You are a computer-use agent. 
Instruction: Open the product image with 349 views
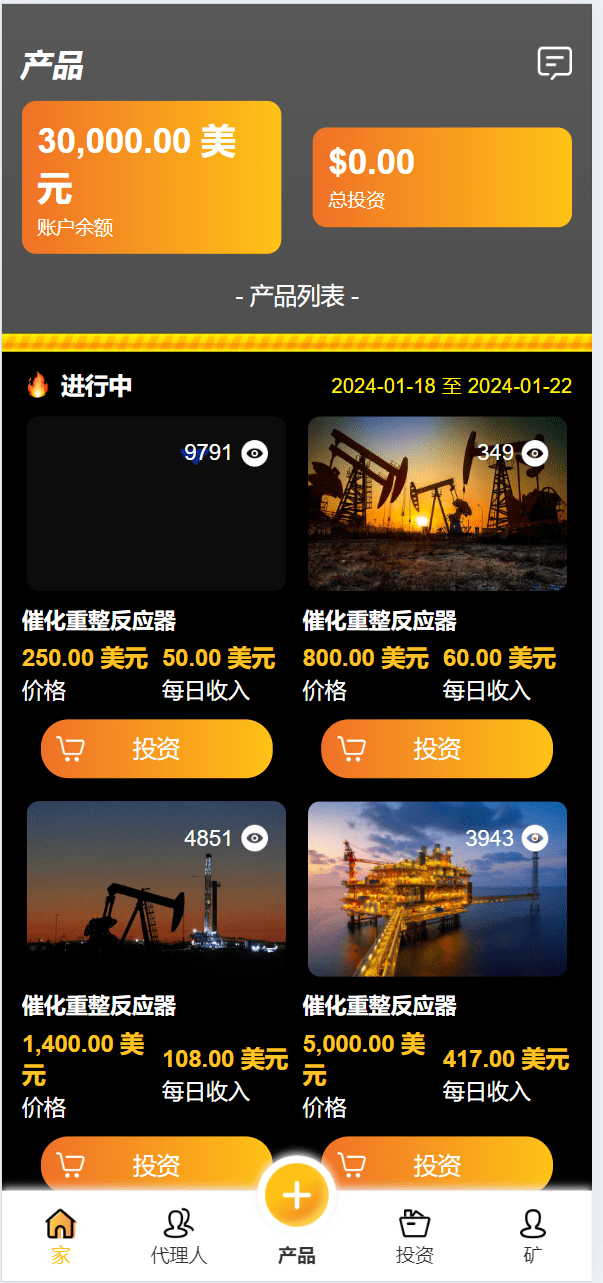point(437,503)
